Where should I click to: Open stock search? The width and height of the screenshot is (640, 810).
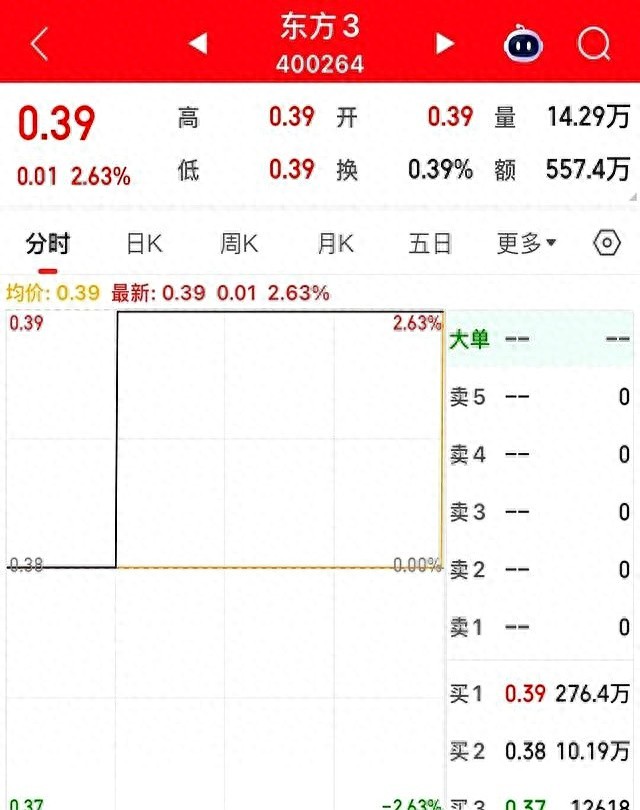[594, 43]
